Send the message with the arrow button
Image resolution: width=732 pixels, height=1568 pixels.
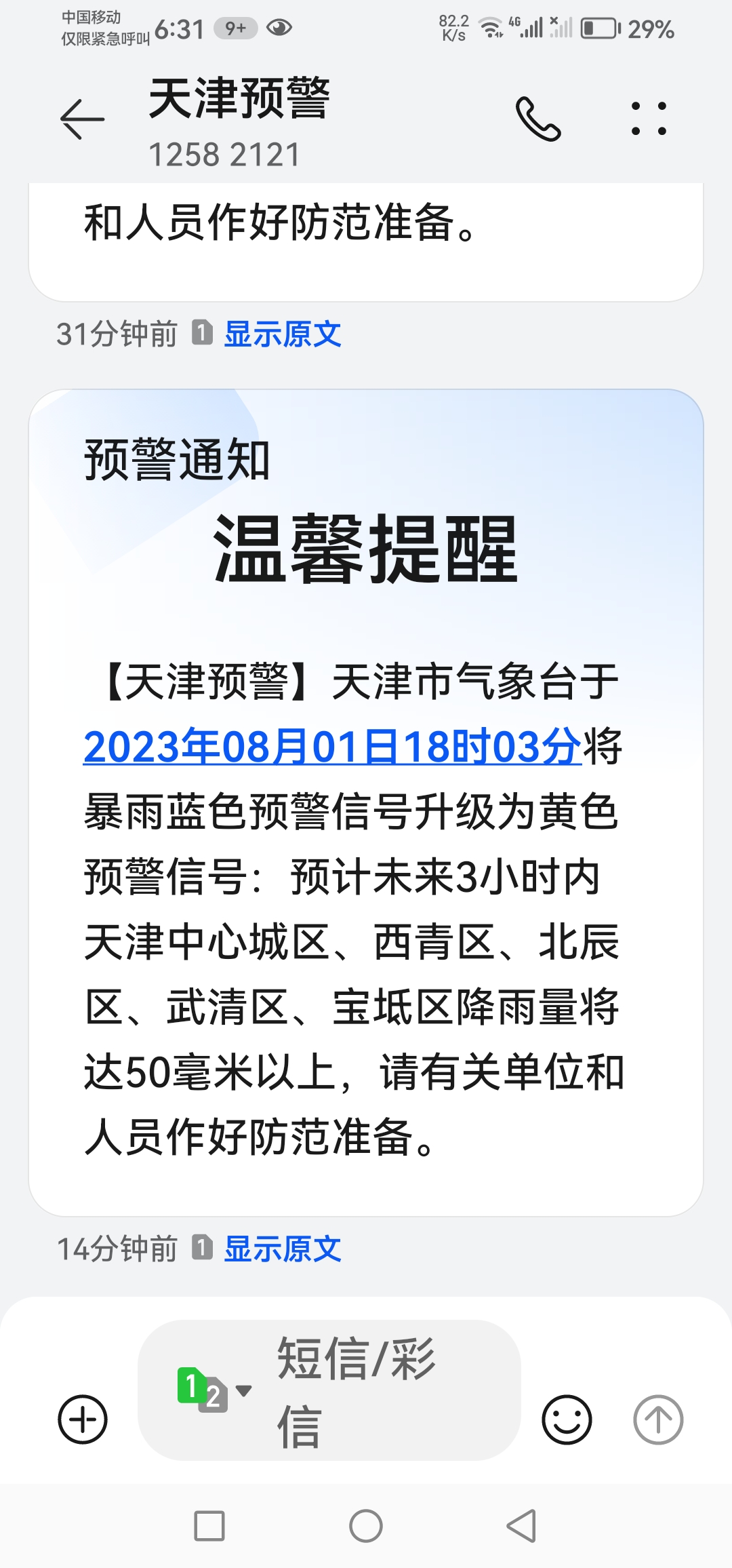(x=657, y=1419)
